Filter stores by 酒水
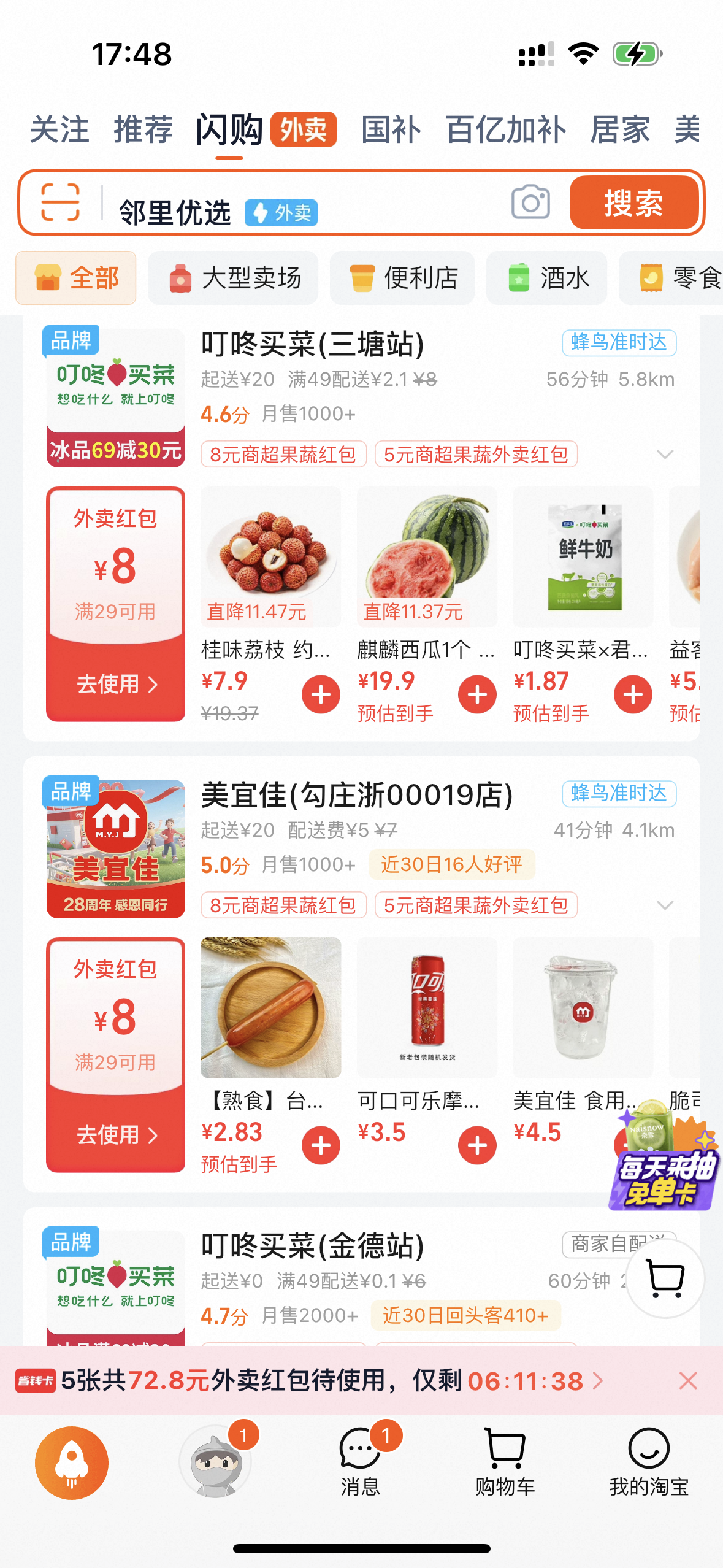Viewport: 723px width, 1568px height. pyautogui.click(x=546, y=278)
